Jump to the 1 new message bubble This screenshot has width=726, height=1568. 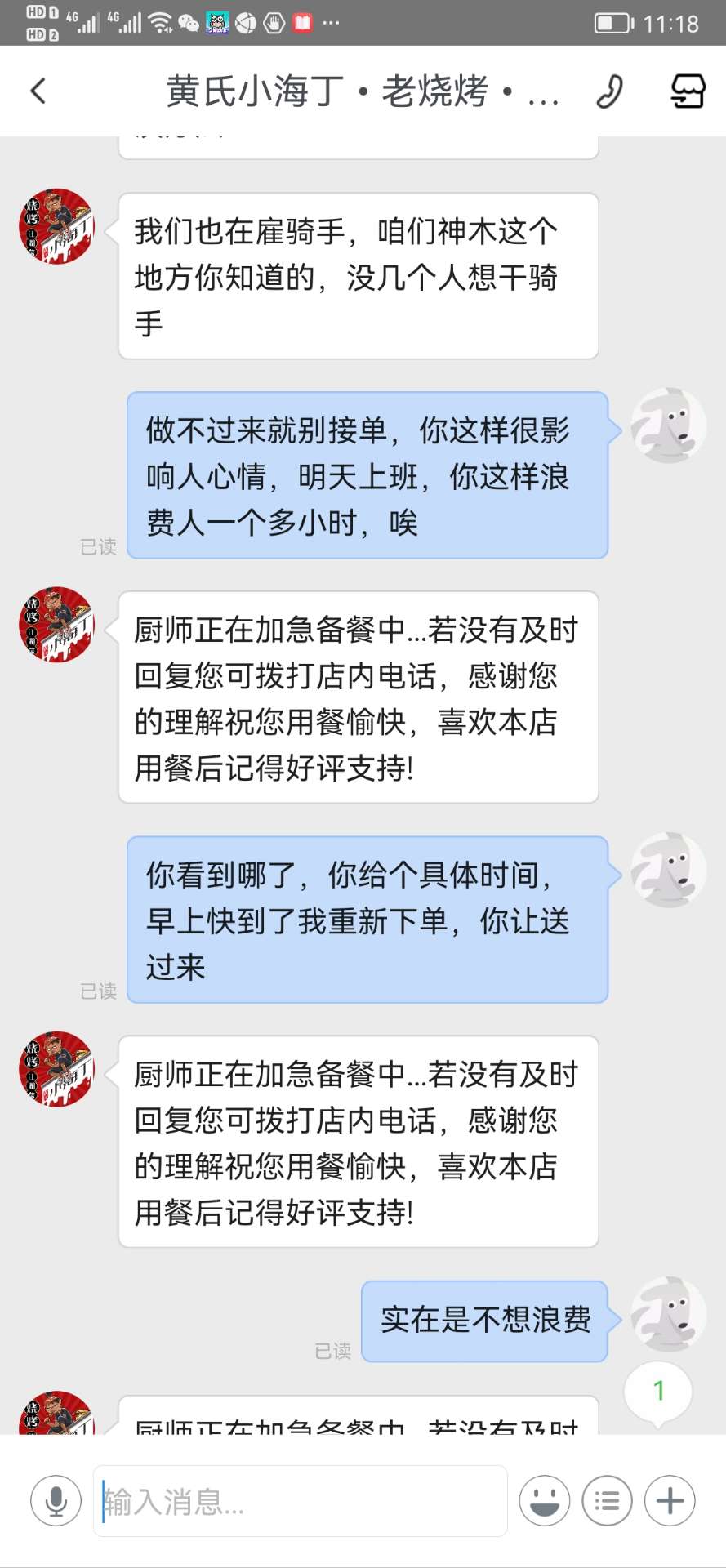click(658, 1391)
